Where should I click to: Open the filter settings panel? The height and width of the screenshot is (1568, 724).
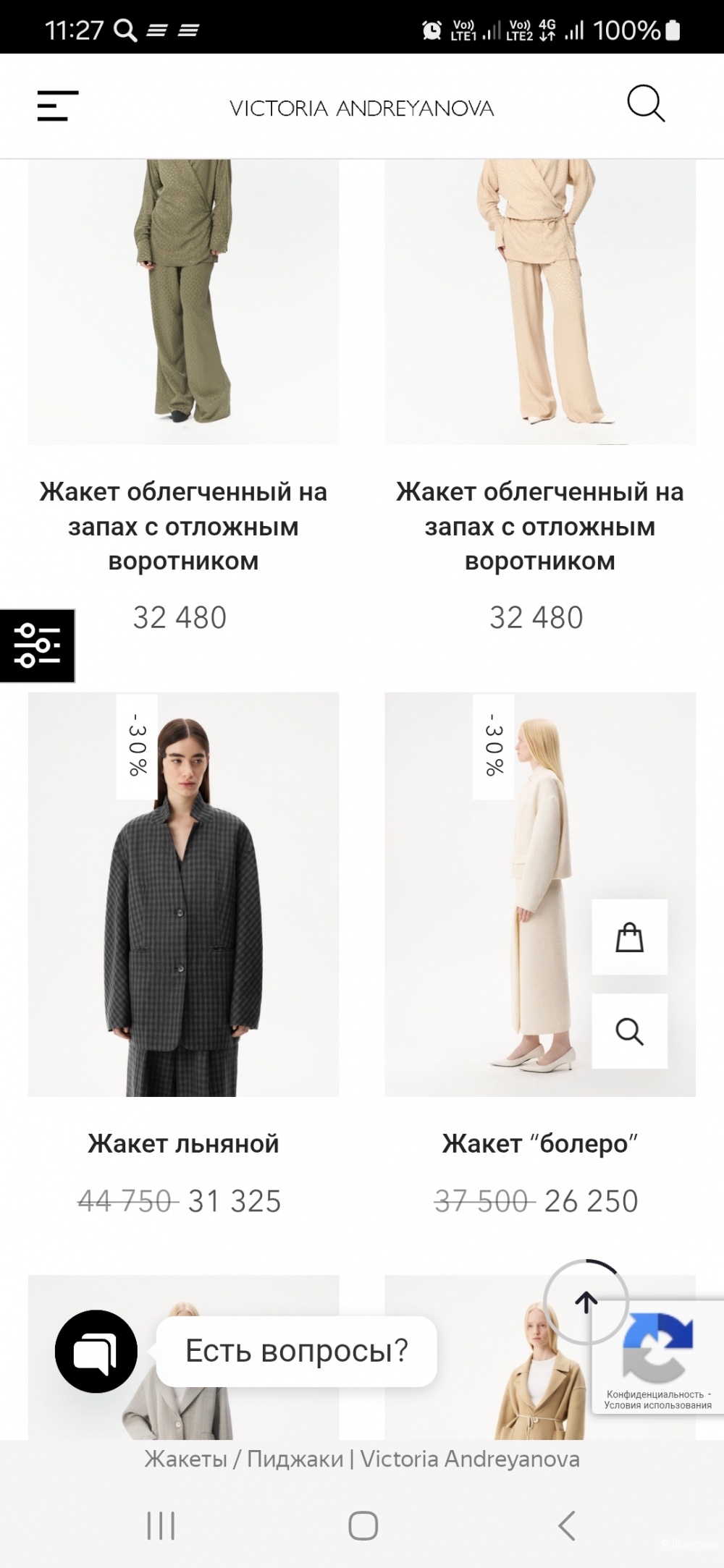pos(37,645)
